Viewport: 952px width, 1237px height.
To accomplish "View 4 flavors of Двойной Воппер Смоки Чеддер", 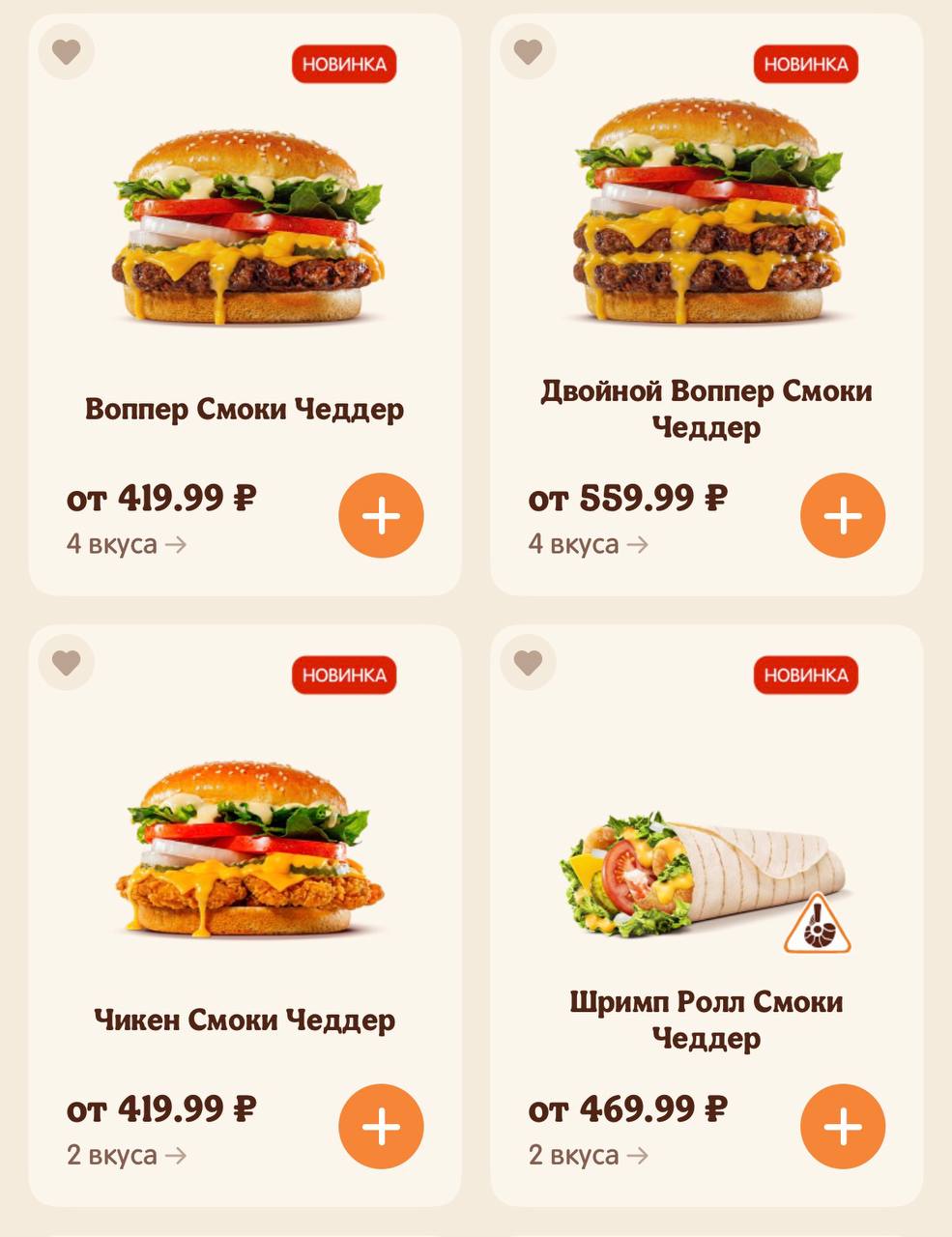I will pos(588,544).
